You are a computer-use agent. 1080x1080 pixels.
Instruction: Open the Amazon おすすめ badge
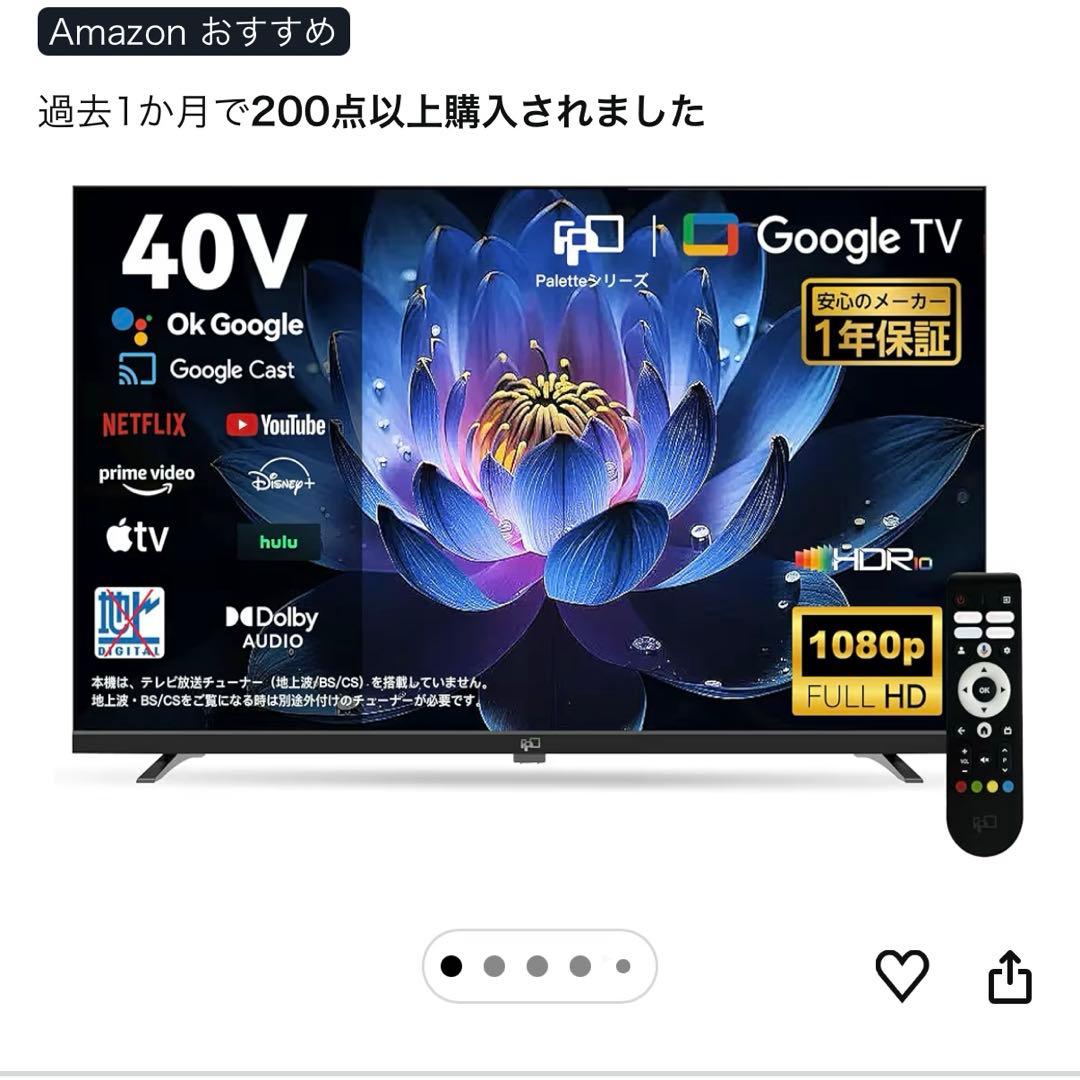[194, 32]
